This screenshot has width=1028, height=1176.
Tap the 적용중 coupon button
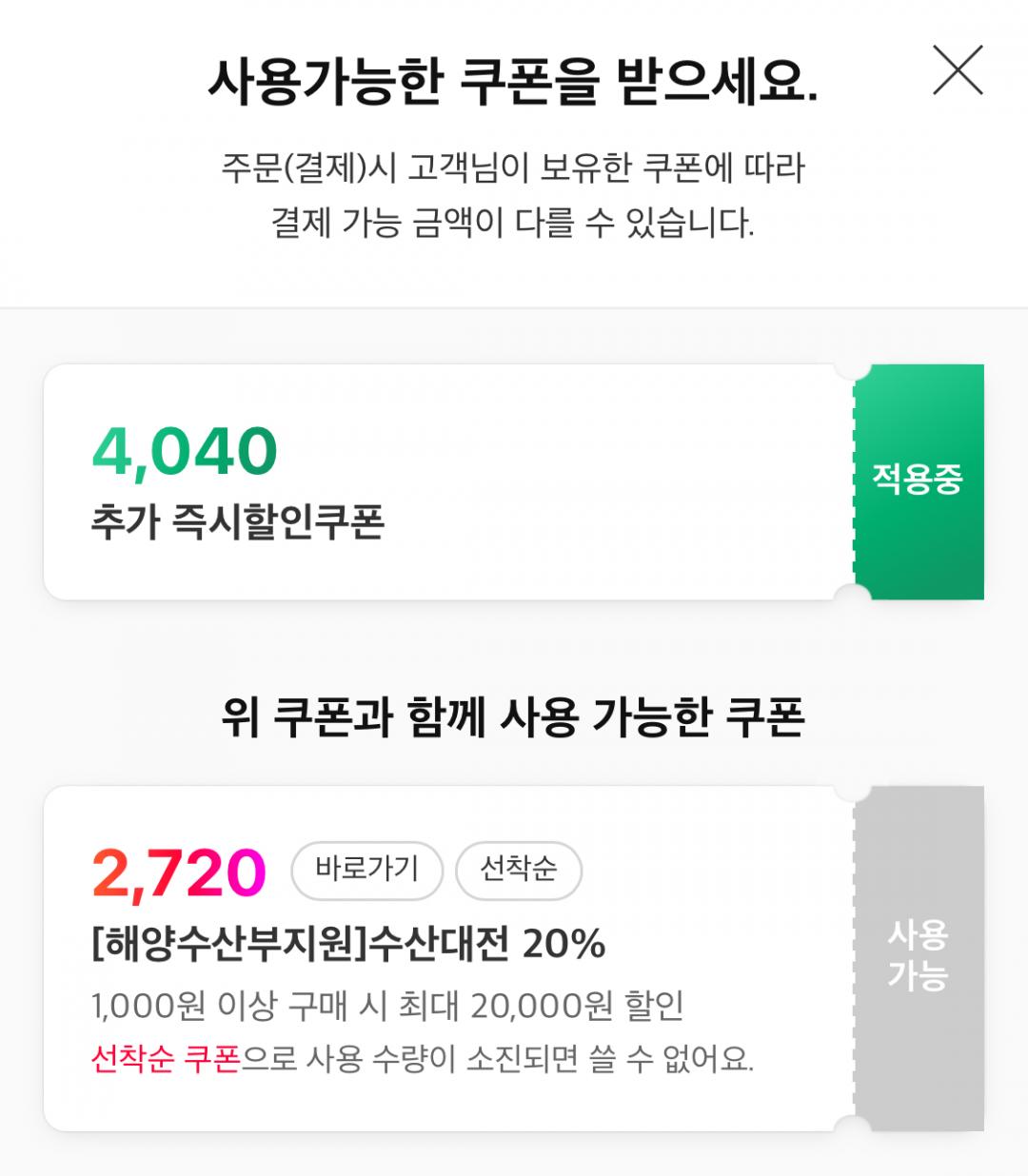coord(918,480)
